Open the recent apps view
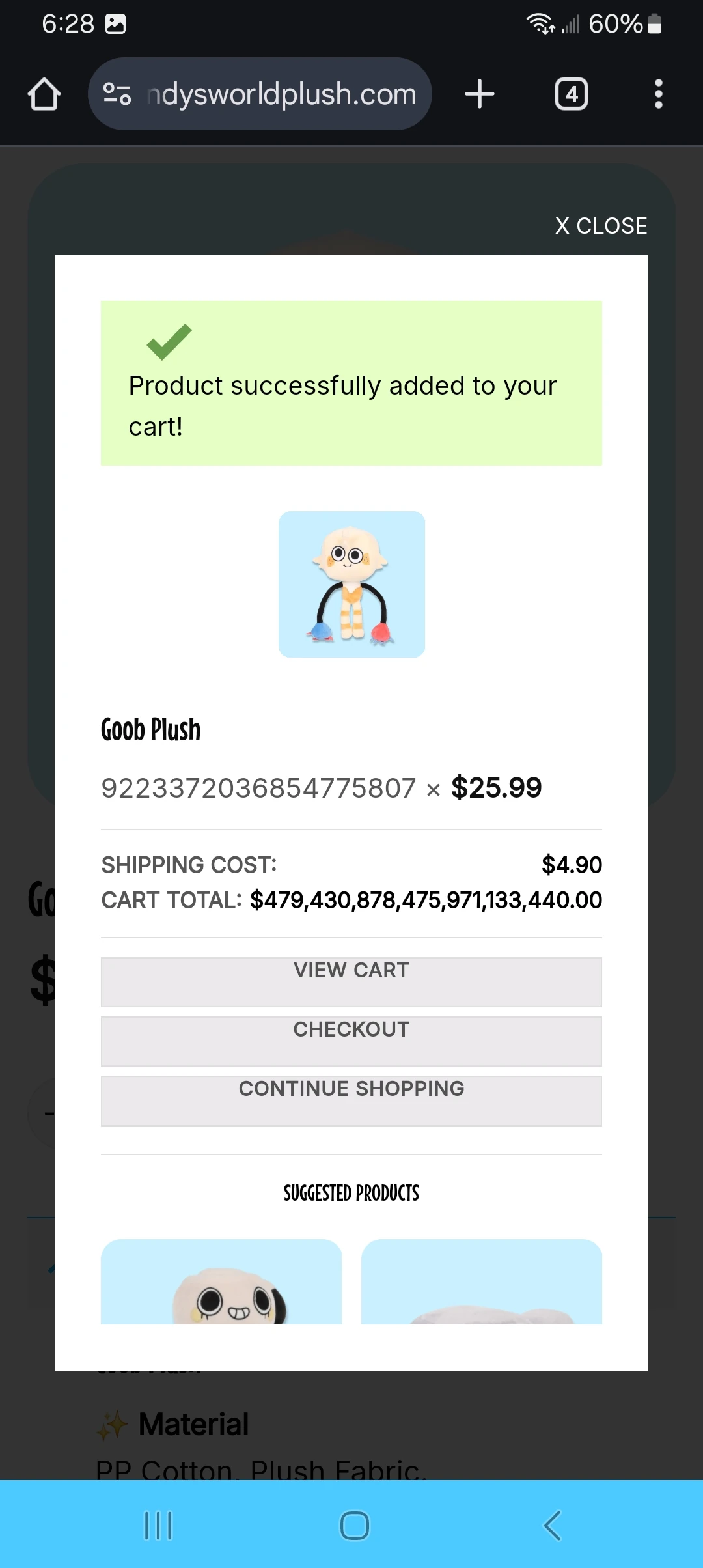The height and width of the screenshot is (1568, 703). (158, 1525)
